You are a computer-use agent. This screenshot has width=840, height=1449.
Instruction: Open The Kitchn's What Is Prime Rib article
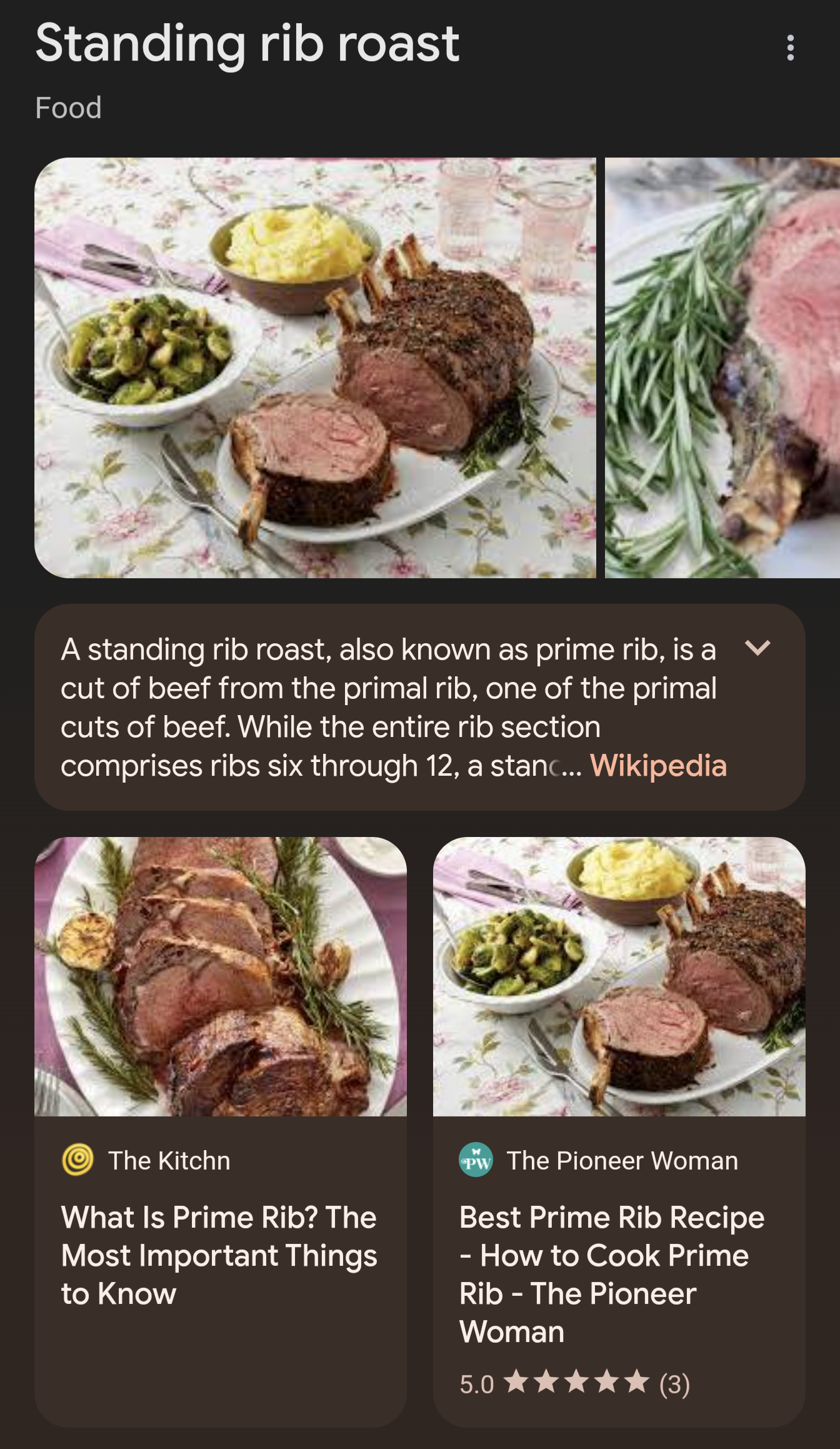pos(219,1255)
